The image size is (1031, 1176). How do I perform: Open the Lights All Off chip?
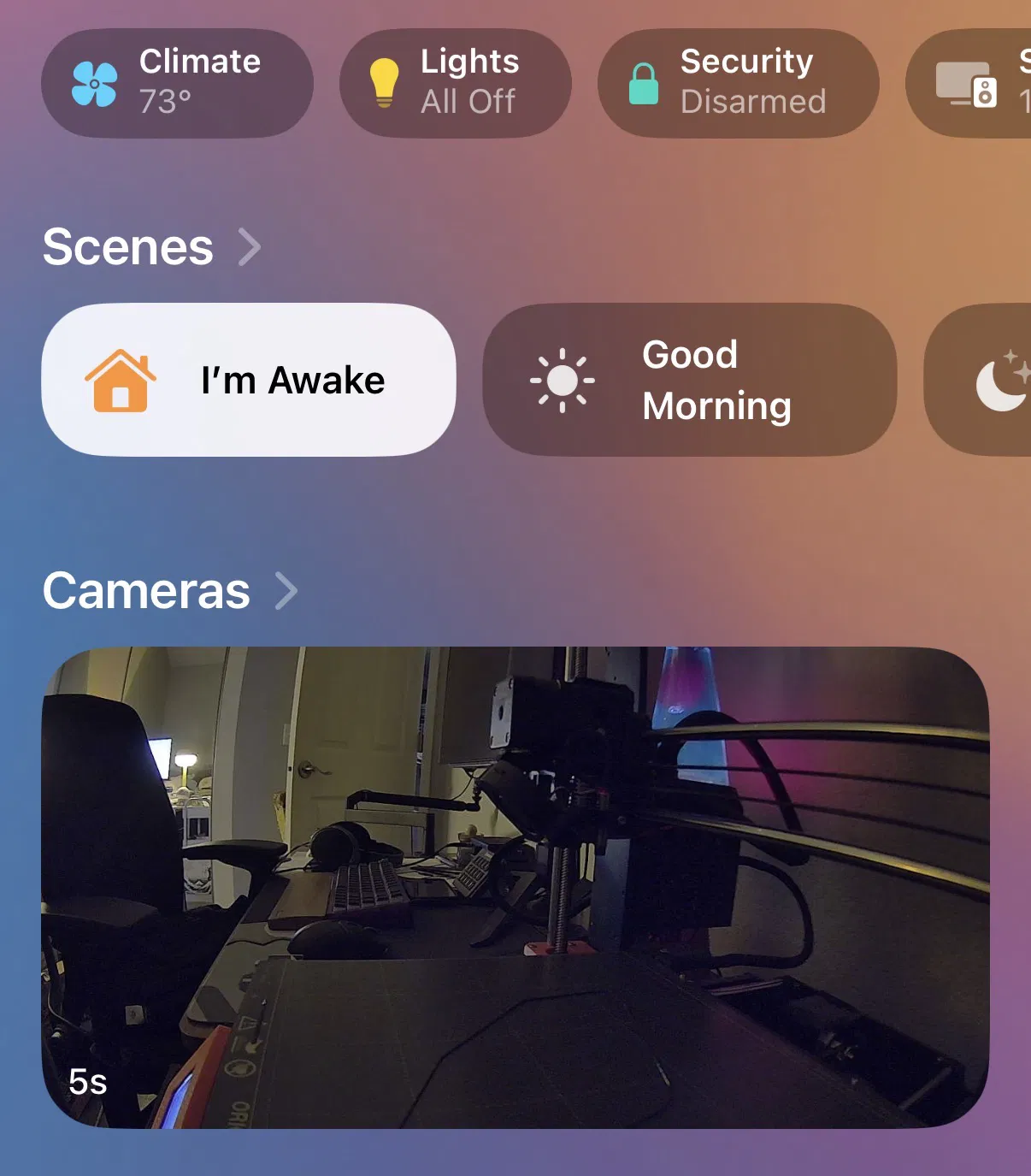[x=455, y=83]
